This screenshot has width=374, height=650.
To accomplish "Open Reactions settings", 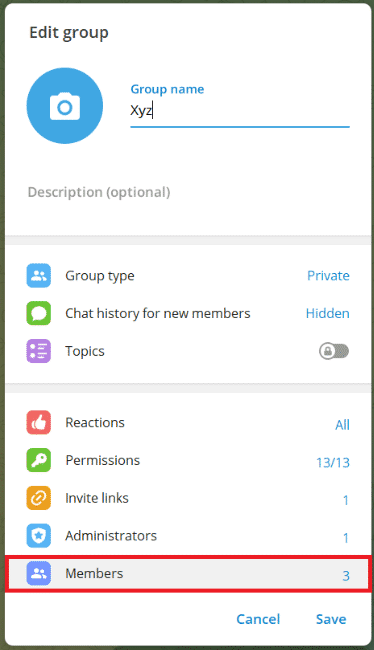I will (x=188, y=423).
